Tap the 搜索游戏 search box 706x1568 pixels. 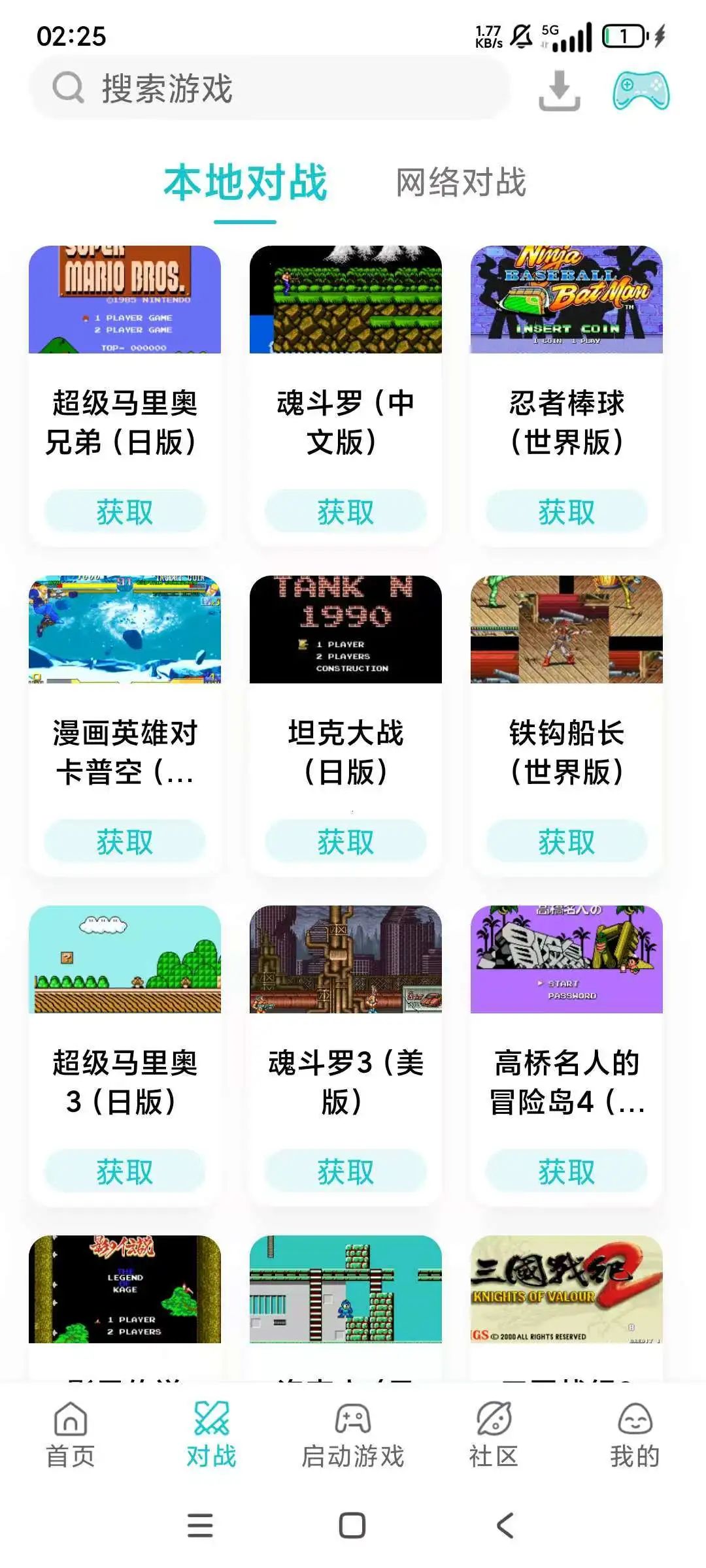click(268, 88)
